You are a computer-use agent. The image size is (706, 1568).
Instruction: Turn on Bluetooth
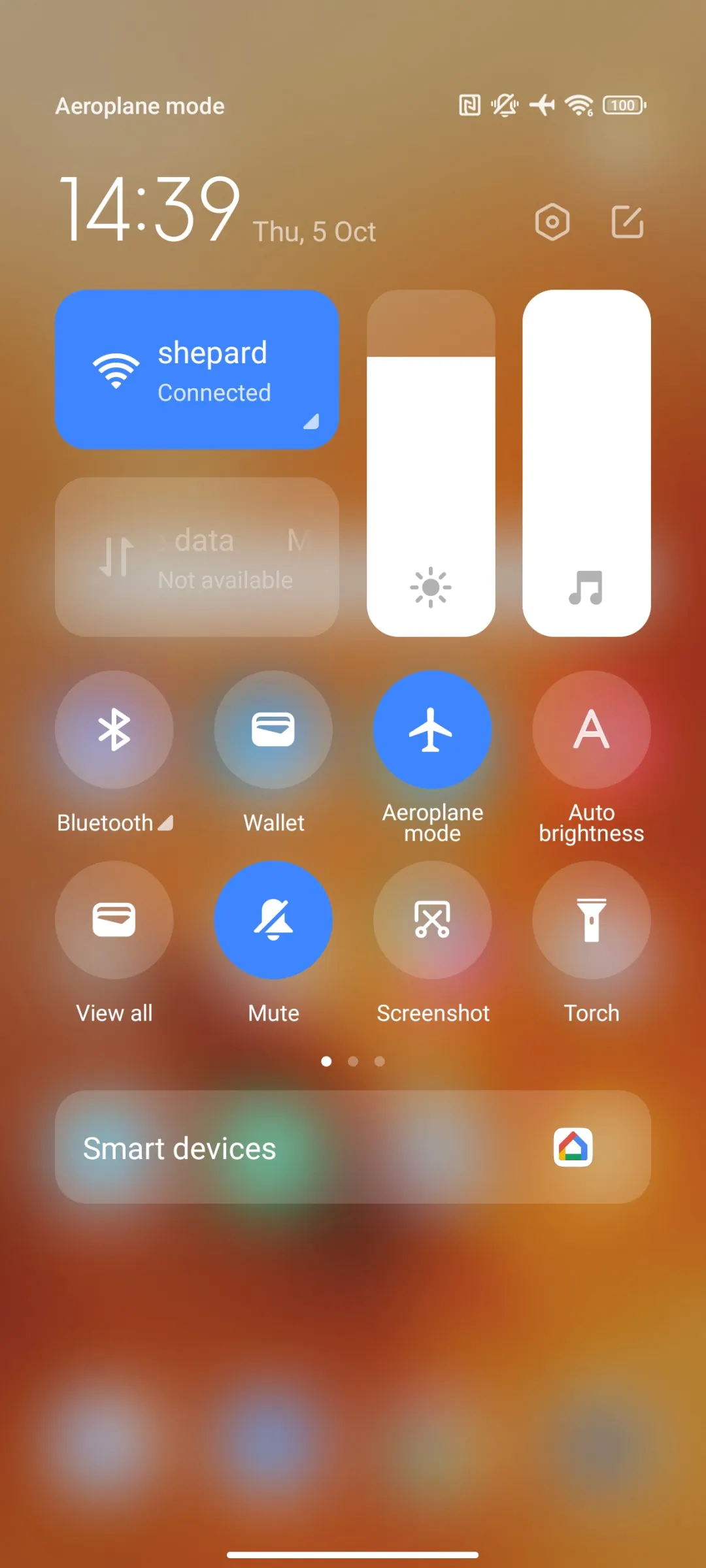click(x=114, y=730)
